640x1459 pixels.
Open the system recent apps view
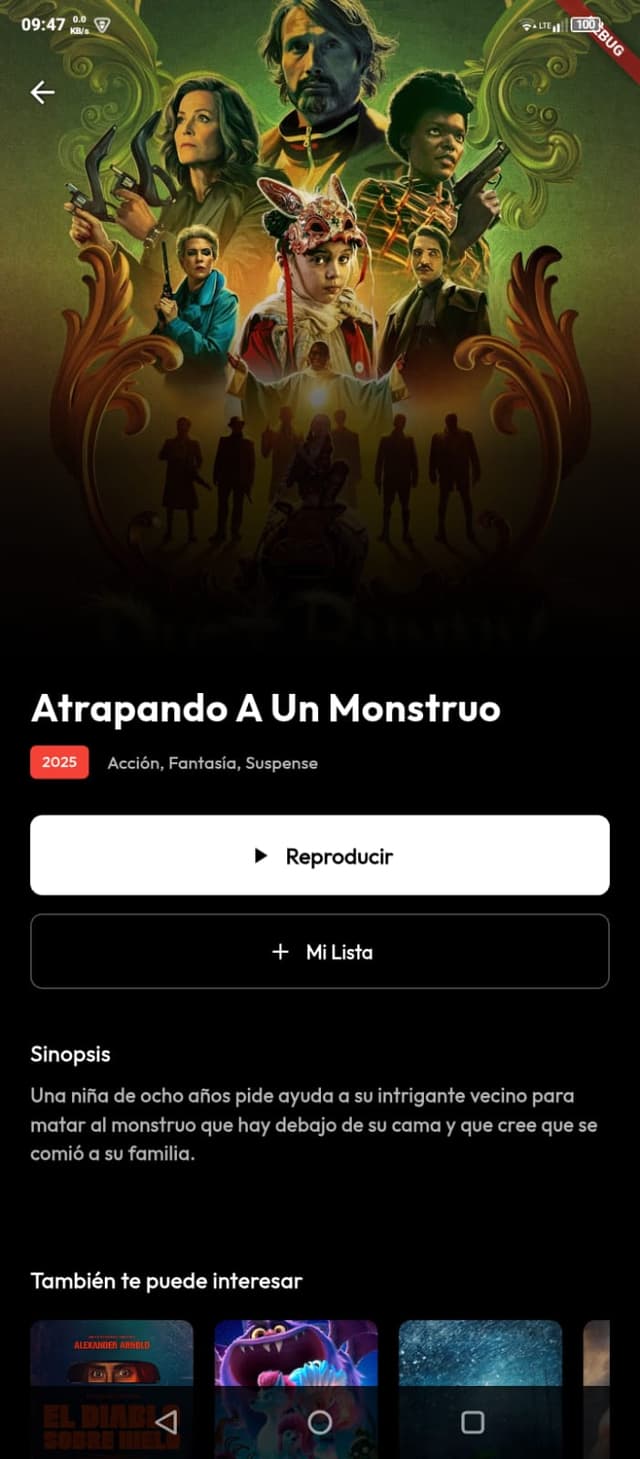click(473, 1421)
